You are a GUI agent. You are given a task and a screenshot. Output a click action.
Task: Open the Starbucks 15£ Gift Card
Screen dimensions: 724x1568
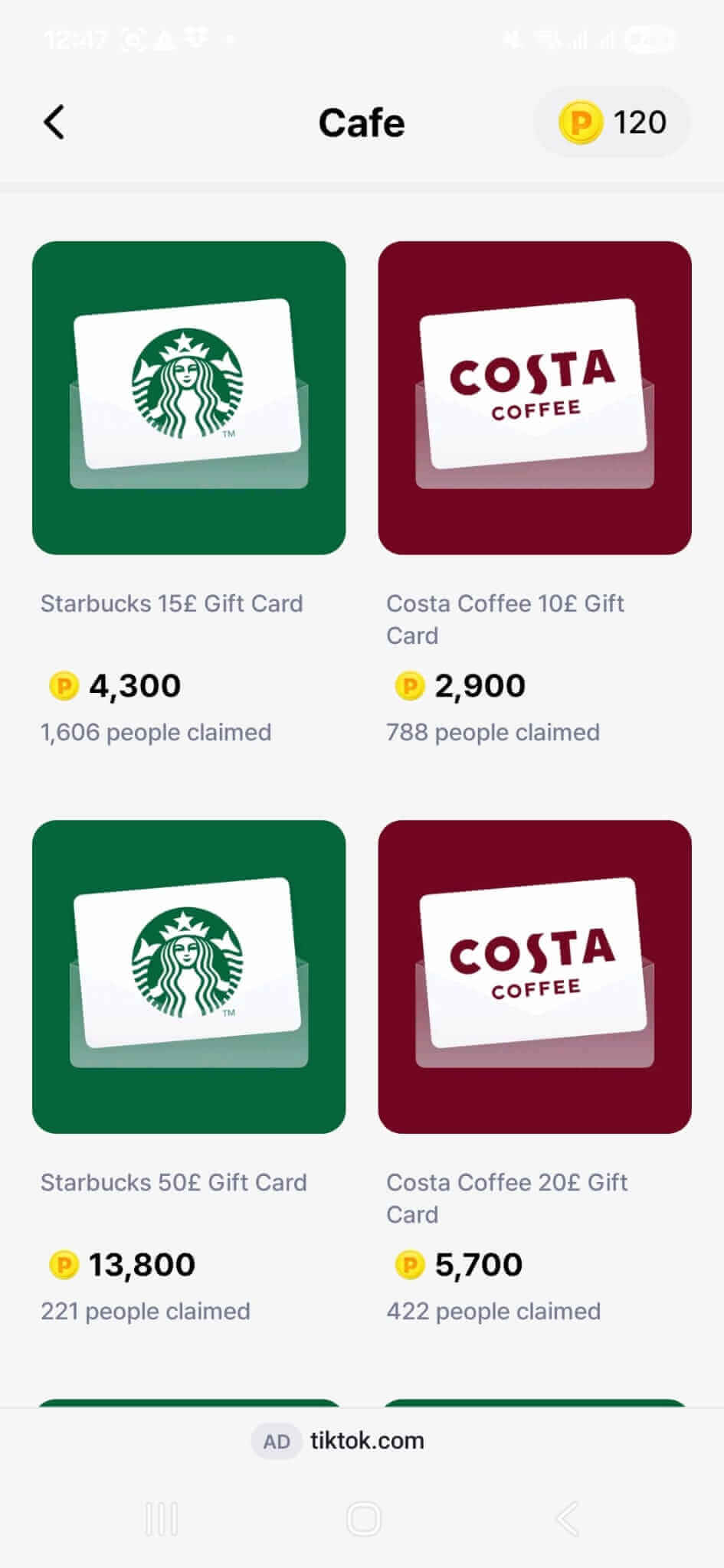pos(188,398)
